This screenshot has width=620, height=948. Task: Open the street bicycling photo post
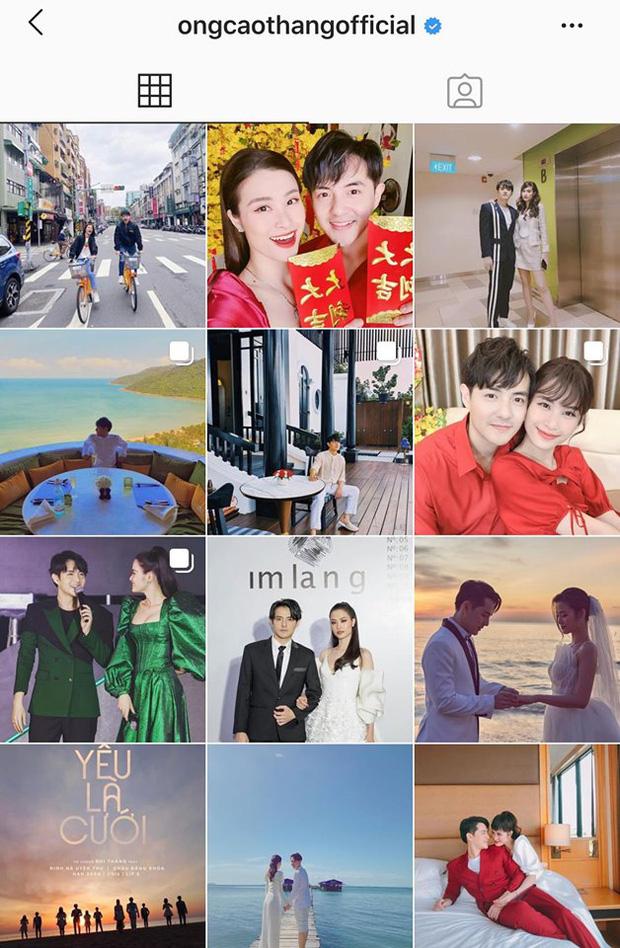pyautogui.click(x=102, y=225)
